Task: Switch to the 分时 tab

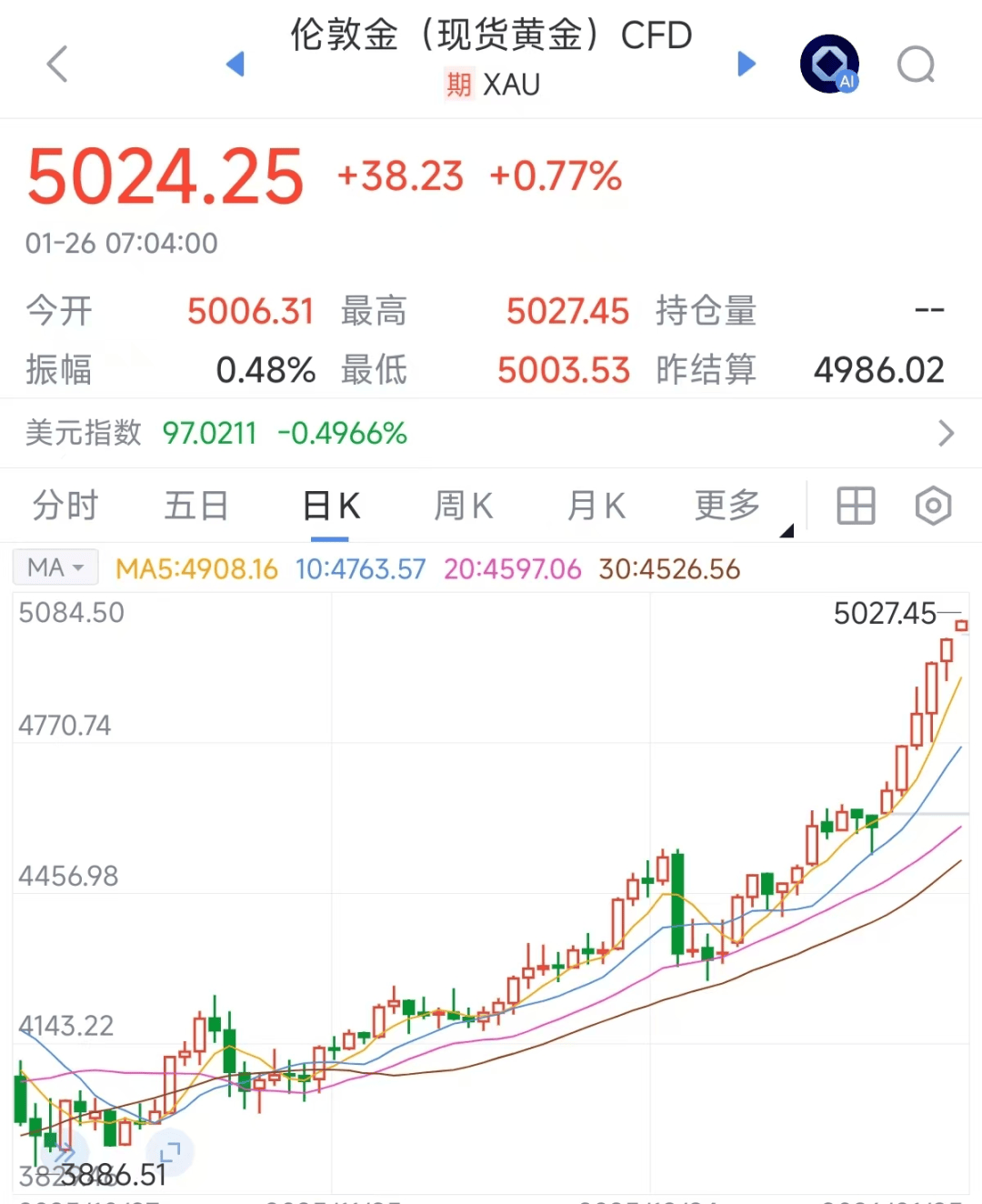Action: (x=65, y=506)
